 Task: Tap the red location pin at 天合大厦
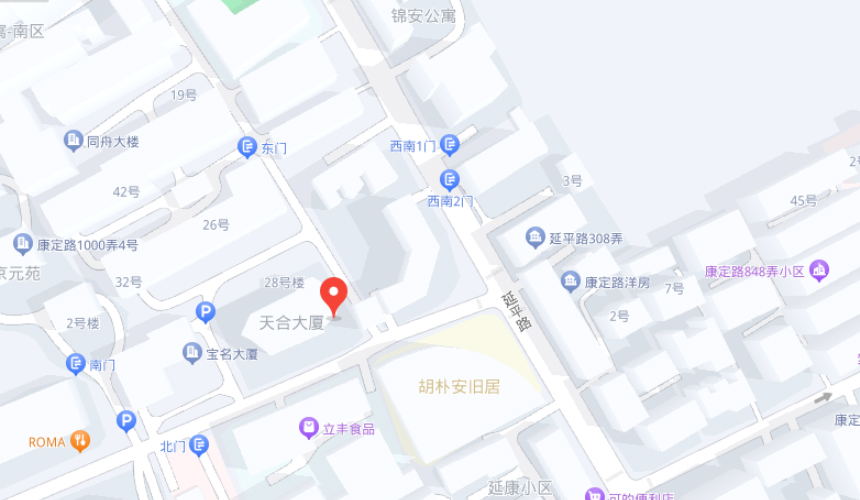pos(333,297)
